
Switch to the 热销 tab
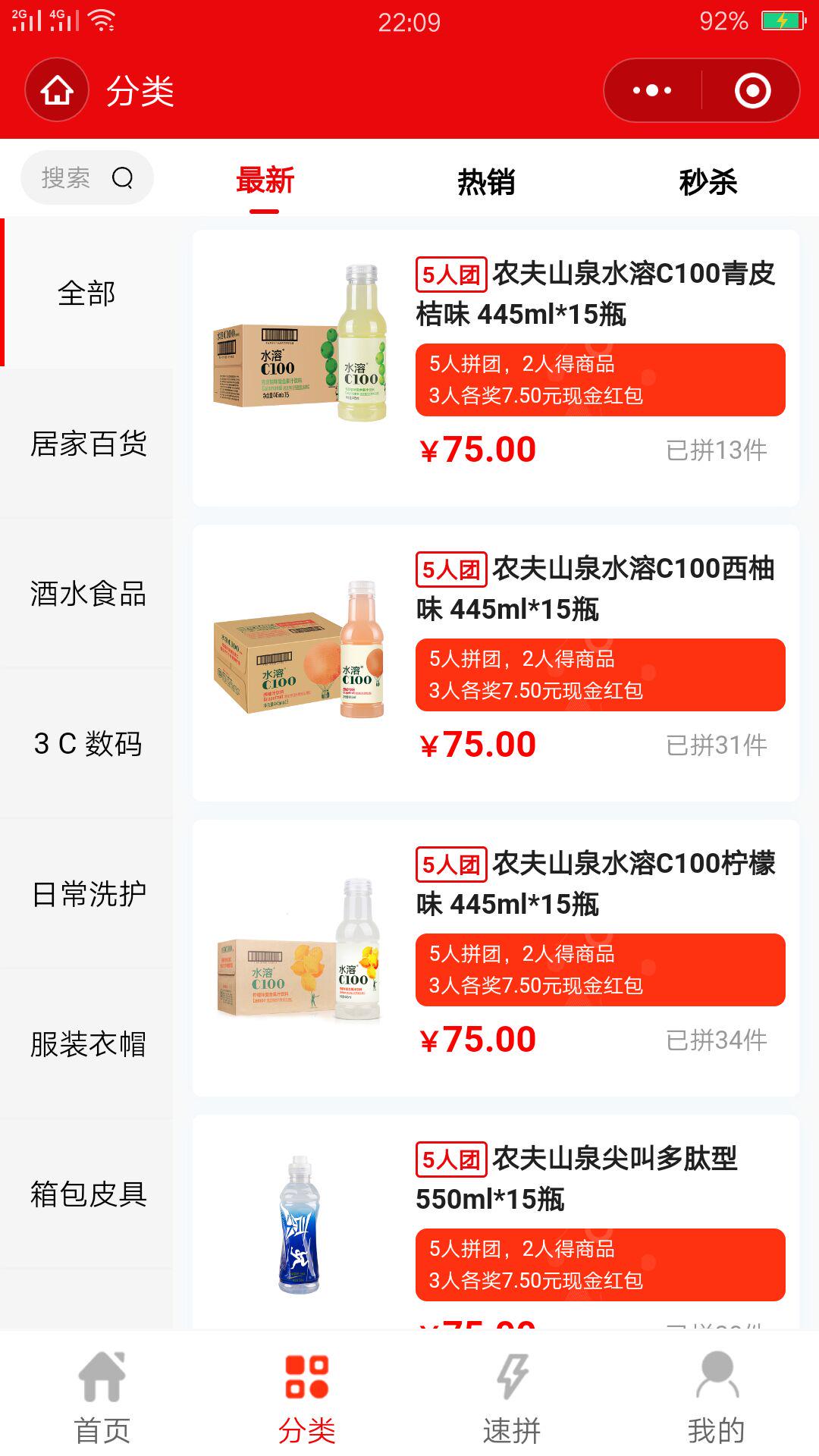[x=486, y=182]
